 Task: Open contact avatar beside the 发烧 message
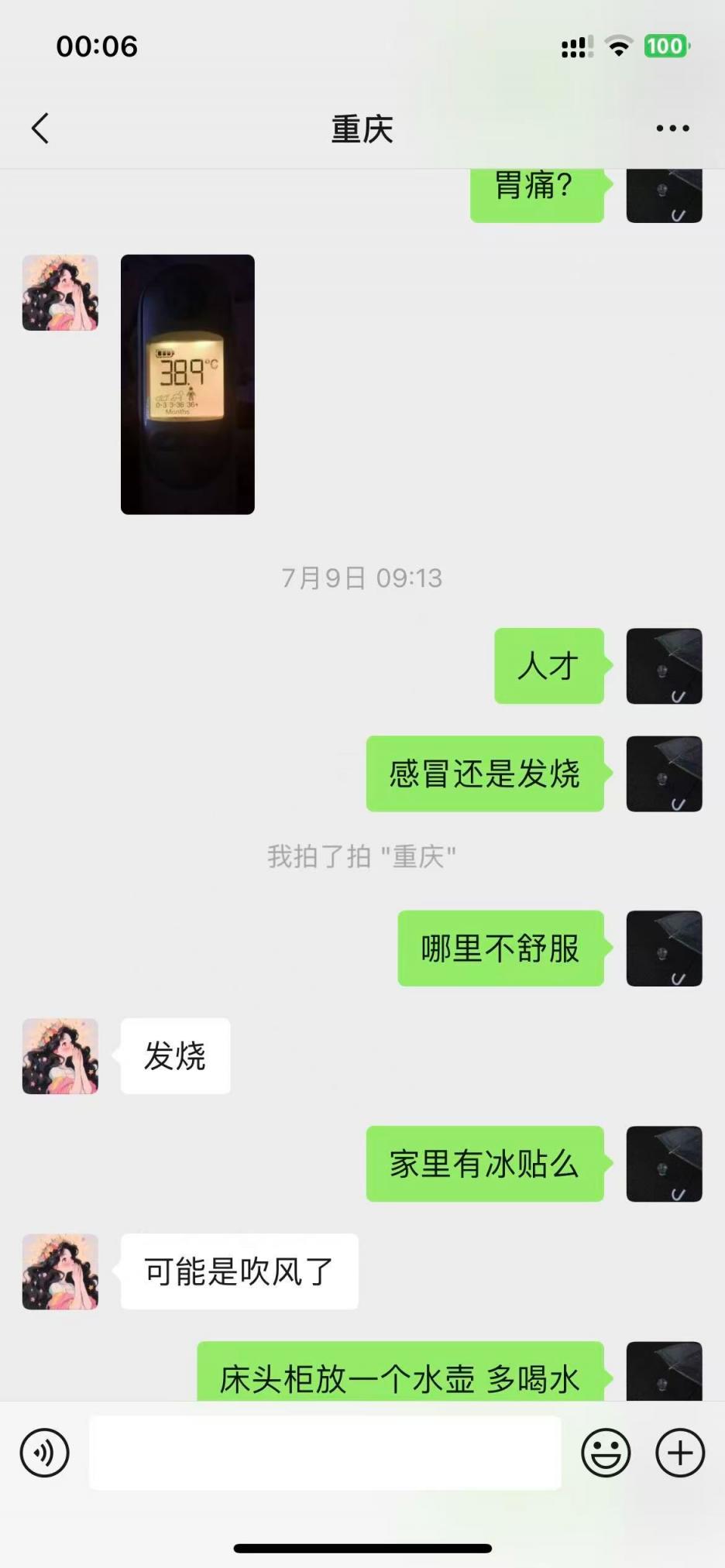point(60,1055)
